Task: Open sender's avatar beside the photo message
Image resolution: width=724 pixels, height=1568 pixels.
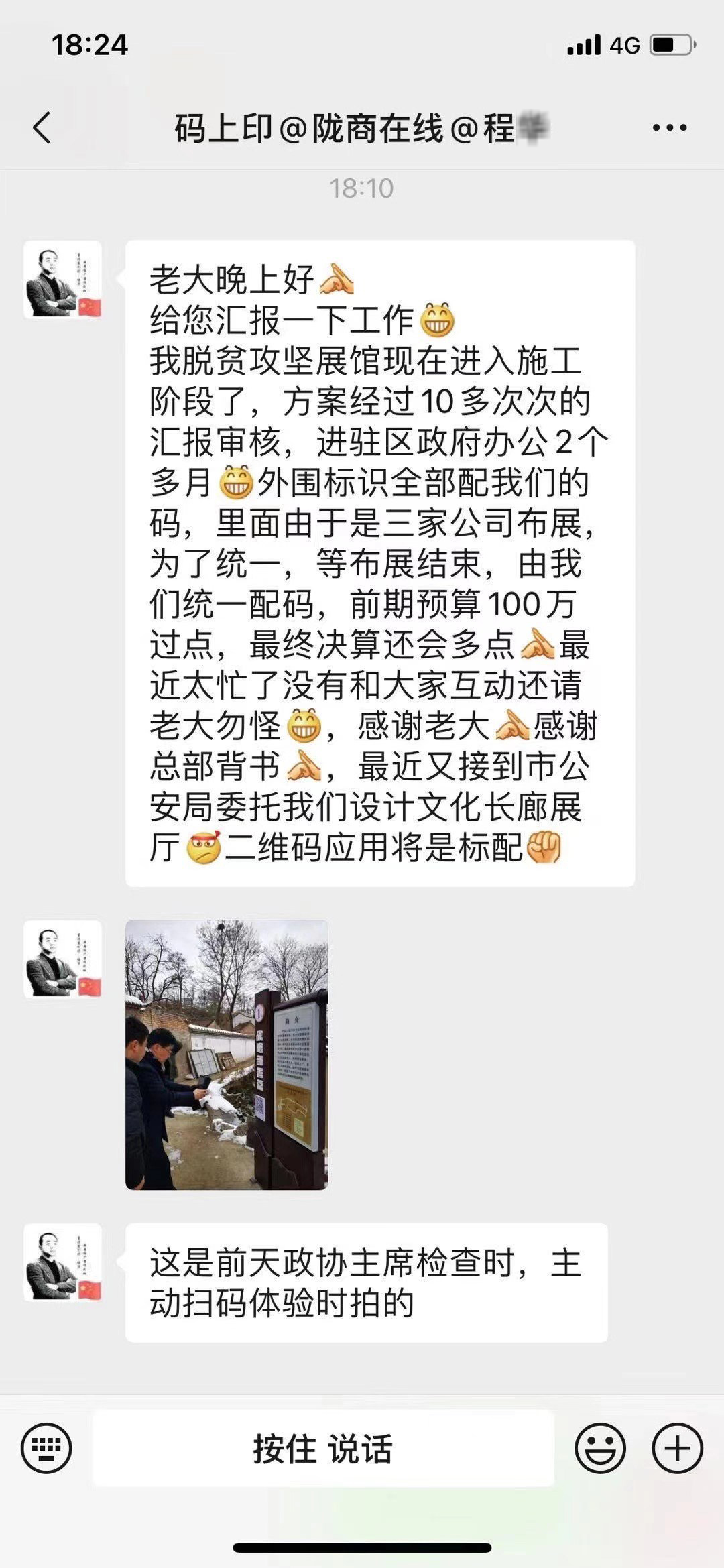Action: [x=63, y=959]
